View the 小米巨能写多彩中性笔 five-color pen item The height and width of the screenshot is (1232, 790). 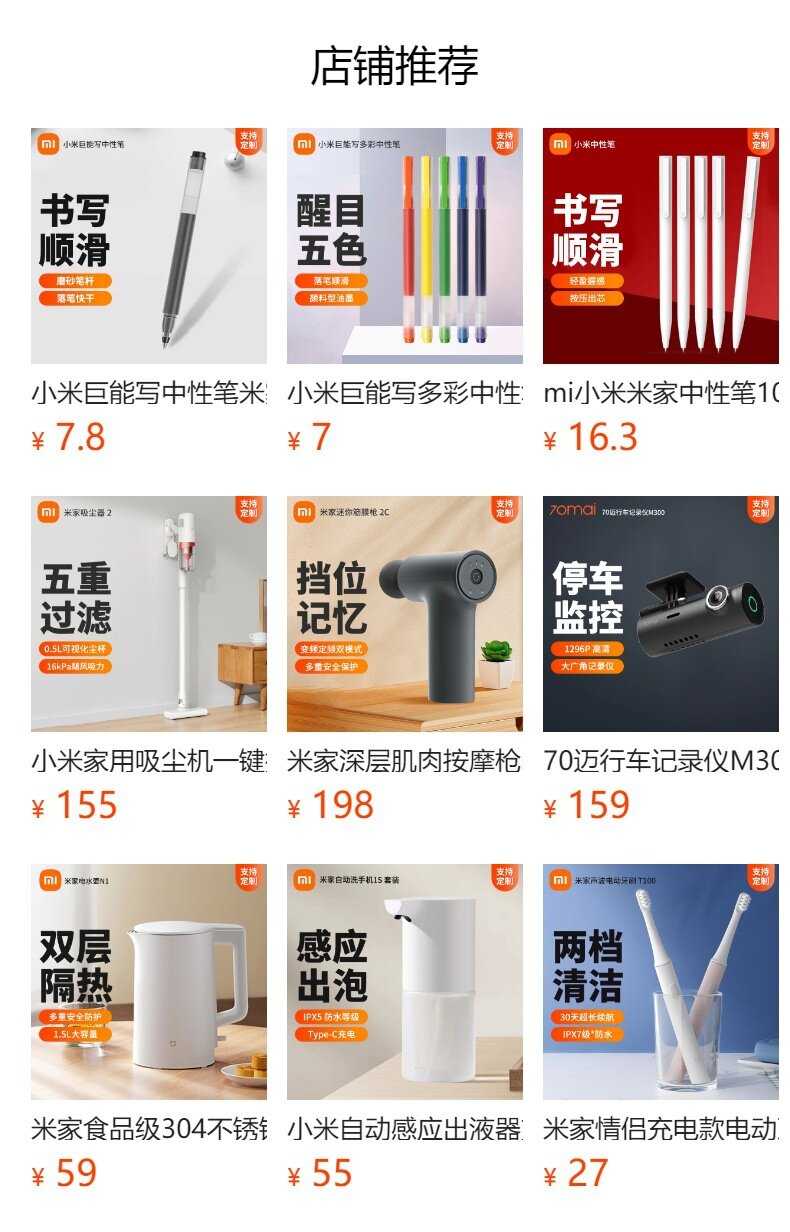tap(404, 246)
